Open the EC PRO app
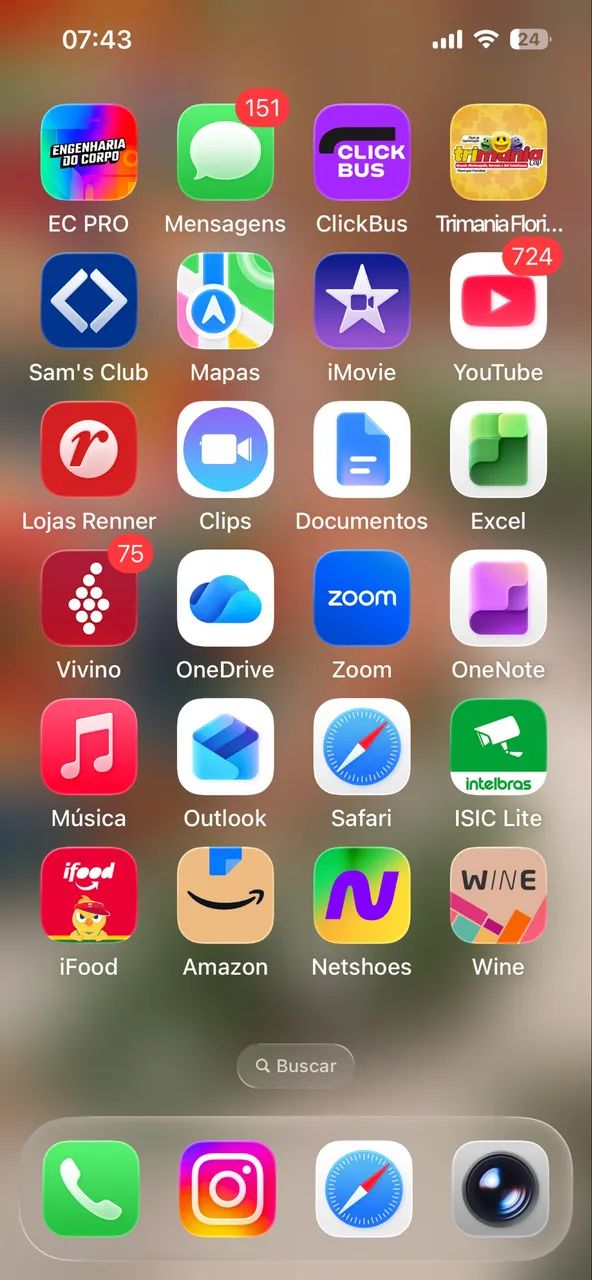The height and width of the screenshot is (1280, 592). pyautogui.click(x=89, y=152)
